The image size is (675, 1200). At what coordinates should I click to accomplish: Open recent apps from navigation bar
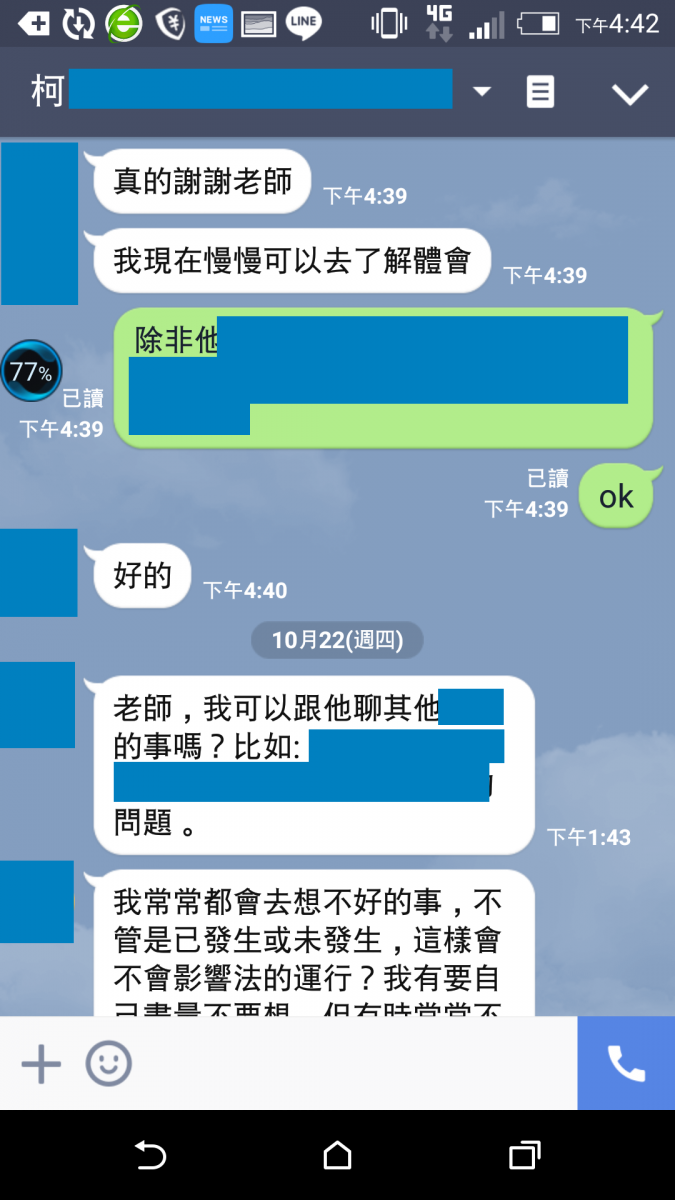pyautogui.click(x=524, y=1156)
